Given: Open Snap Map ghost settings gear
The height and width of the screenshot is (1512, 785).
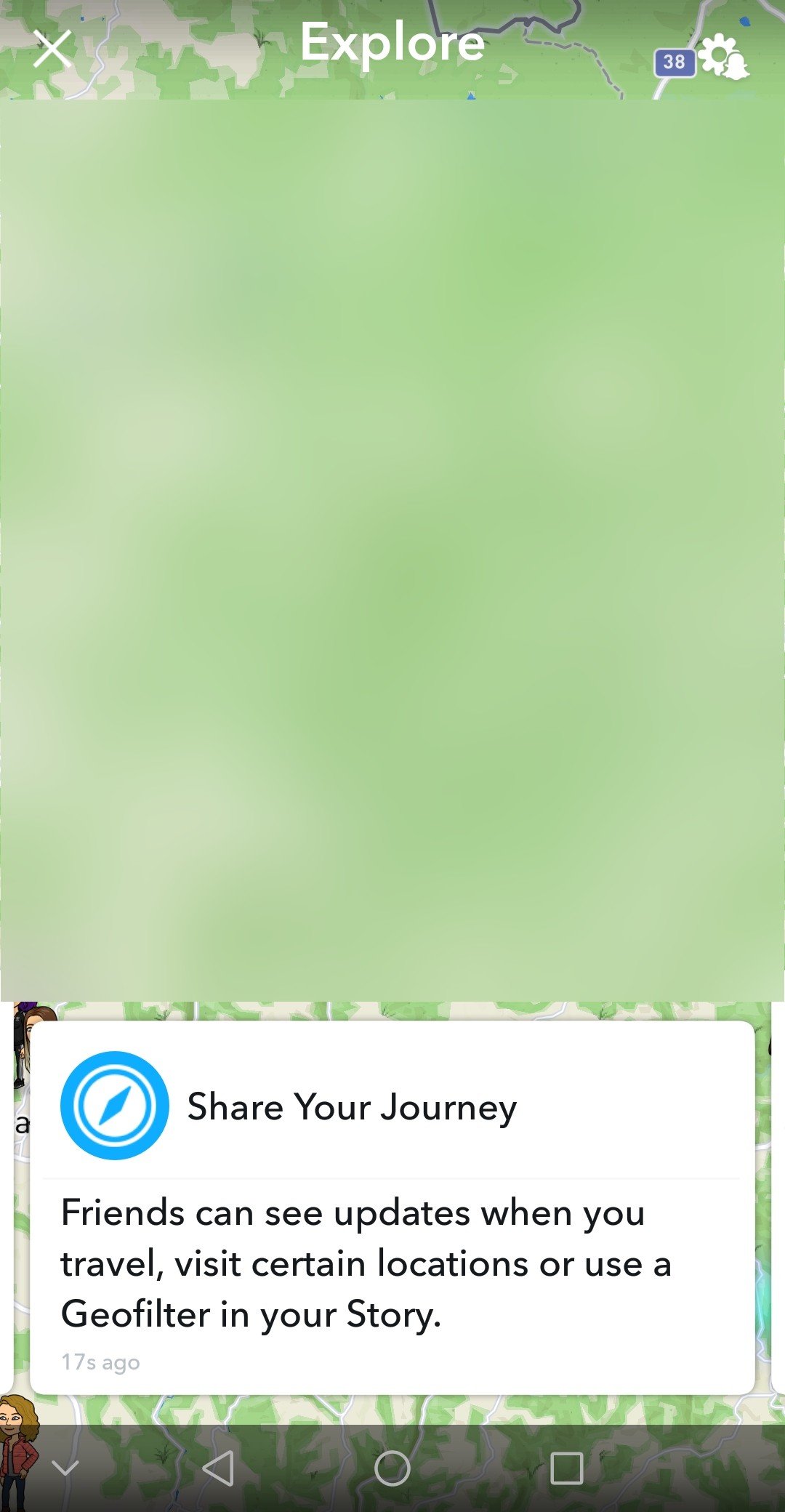Looking at the screenshot, I should click(x=724, y=56).
